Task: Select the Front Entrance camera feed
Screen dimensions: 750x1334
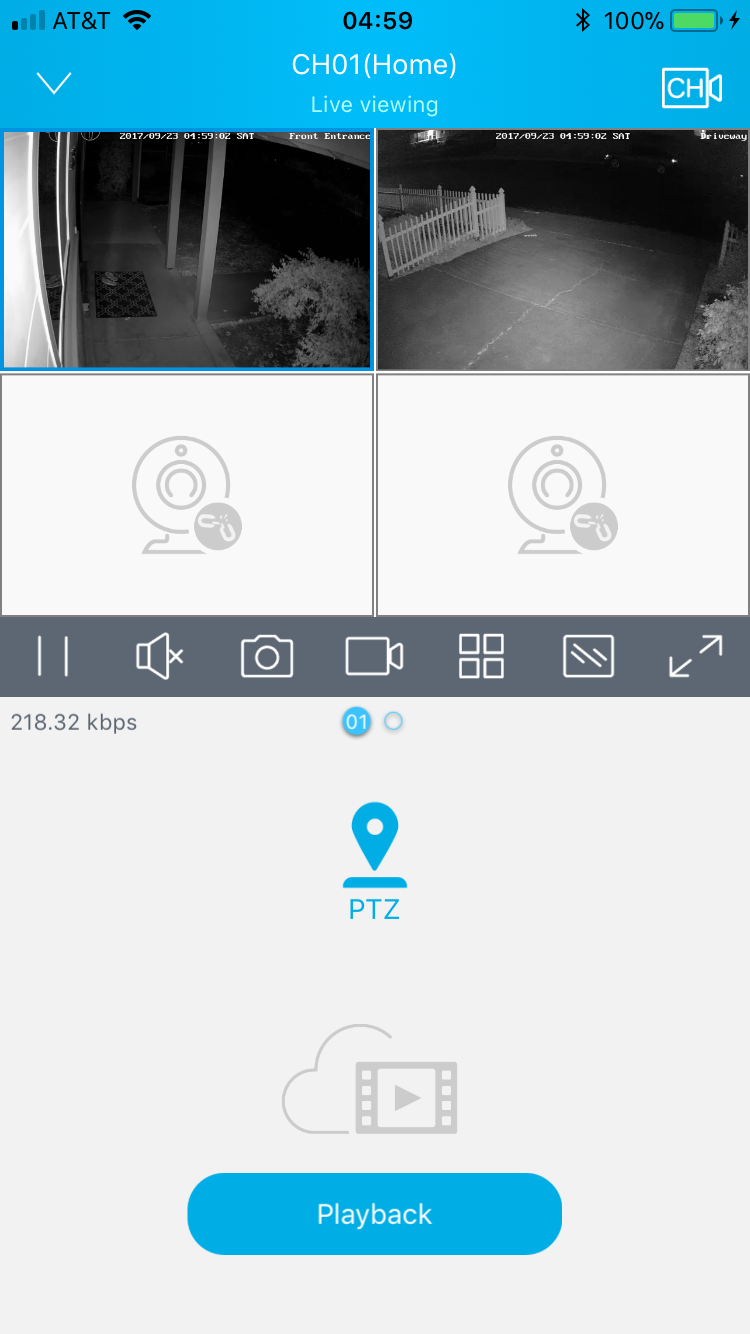Action: coord(187,250)
